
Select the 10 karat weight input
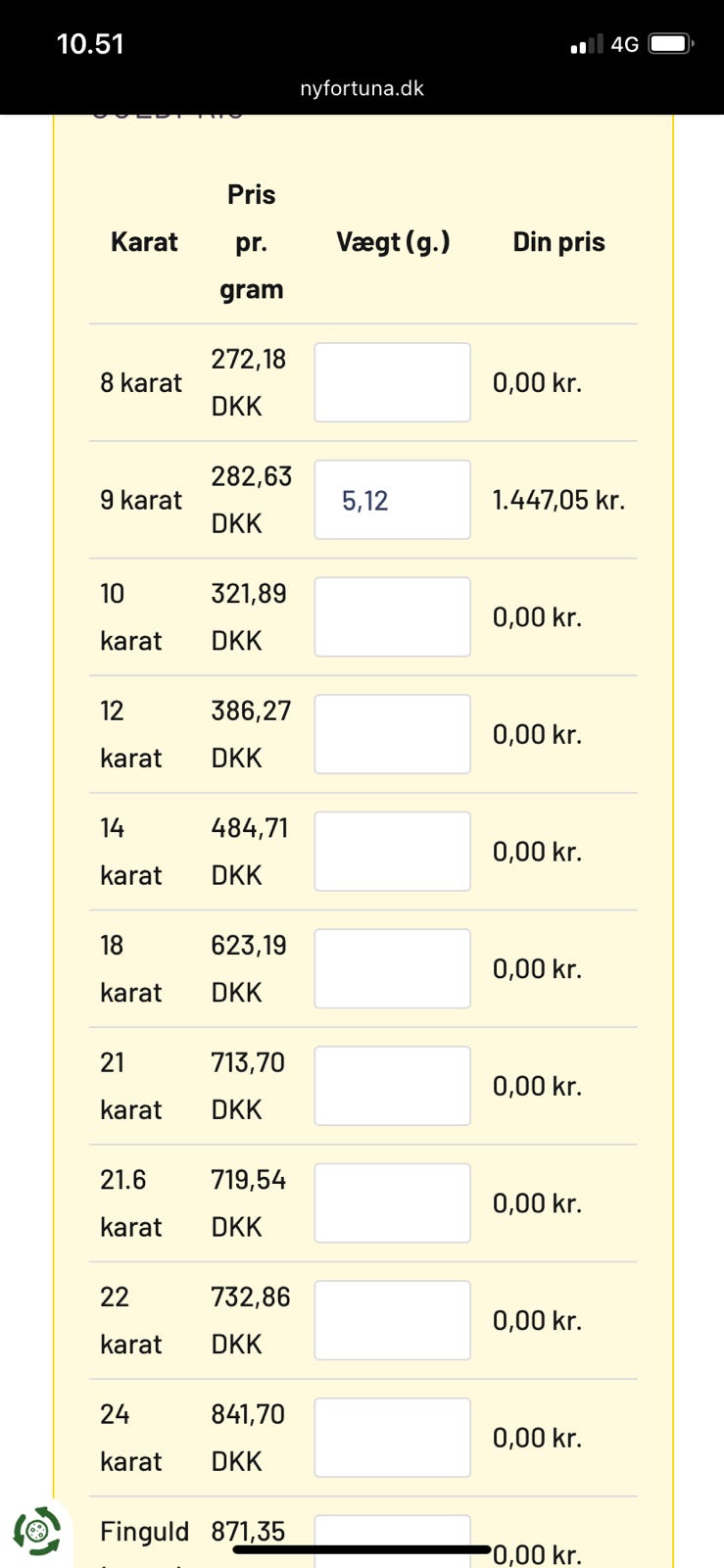[x=392, y=617]
